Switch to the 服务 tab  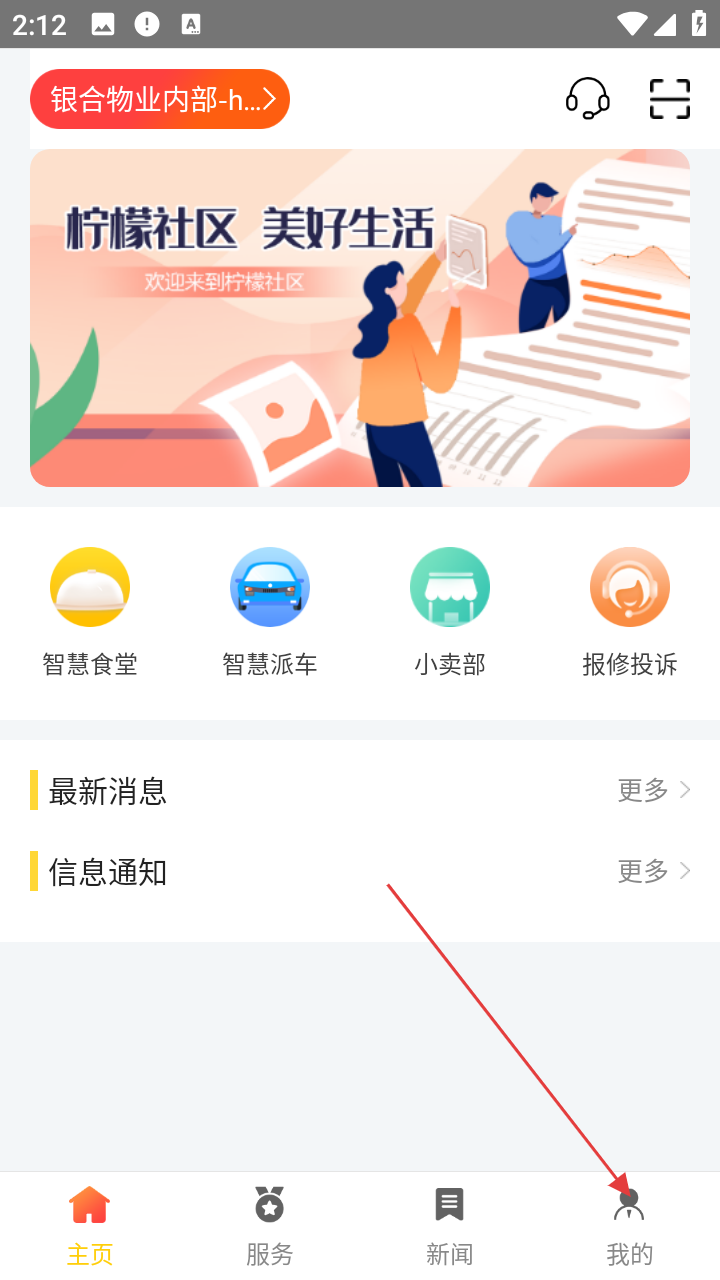click(x=270, y=1226)
